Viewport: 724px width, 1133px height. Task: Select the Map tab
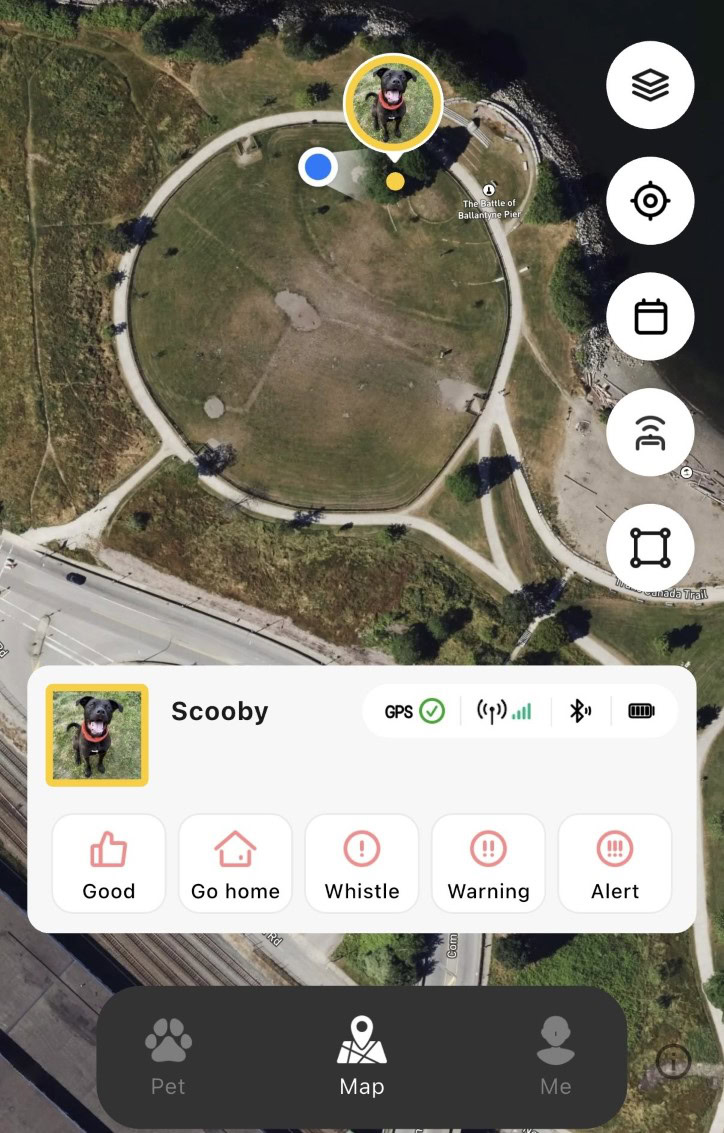[362, 1056]
